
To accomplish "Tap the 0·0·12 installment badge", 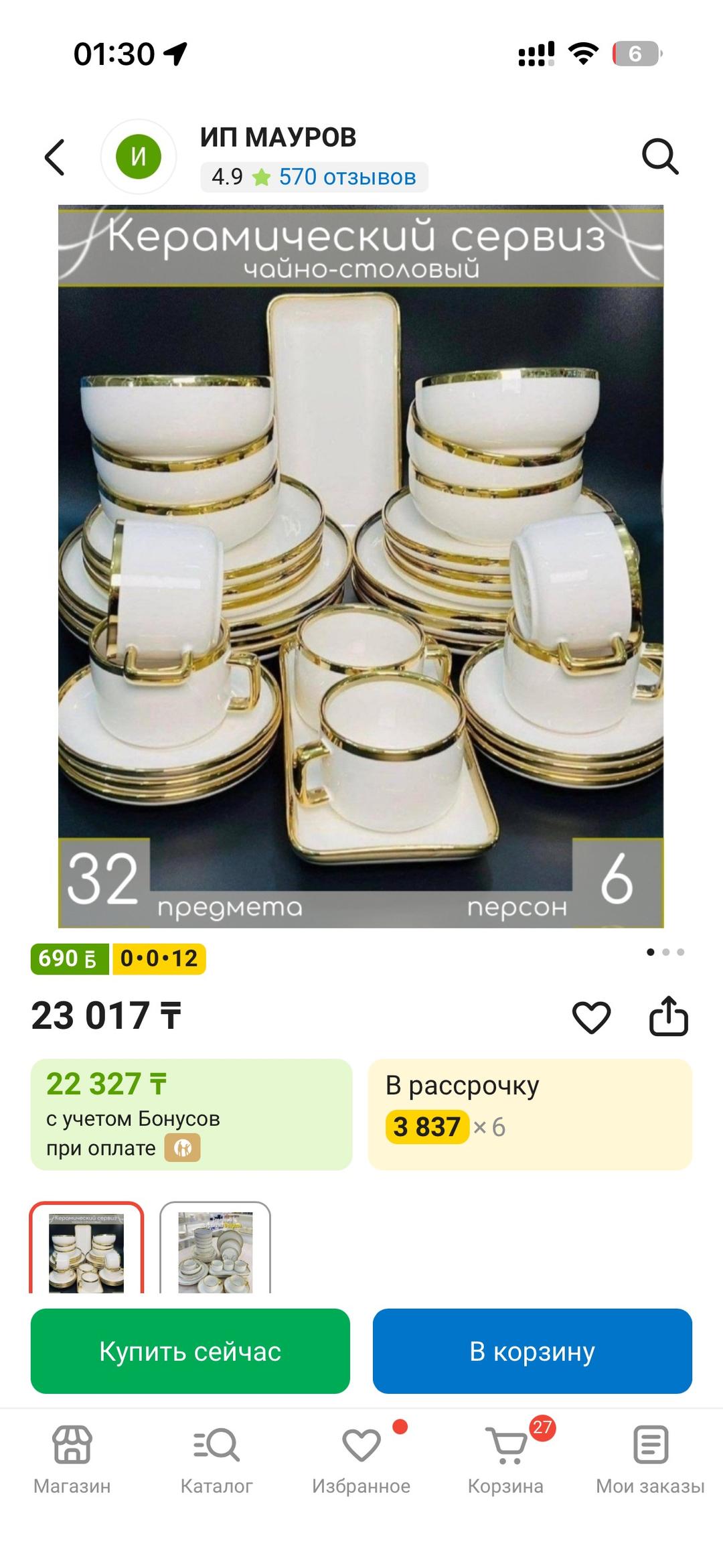I will pos(159,958).
